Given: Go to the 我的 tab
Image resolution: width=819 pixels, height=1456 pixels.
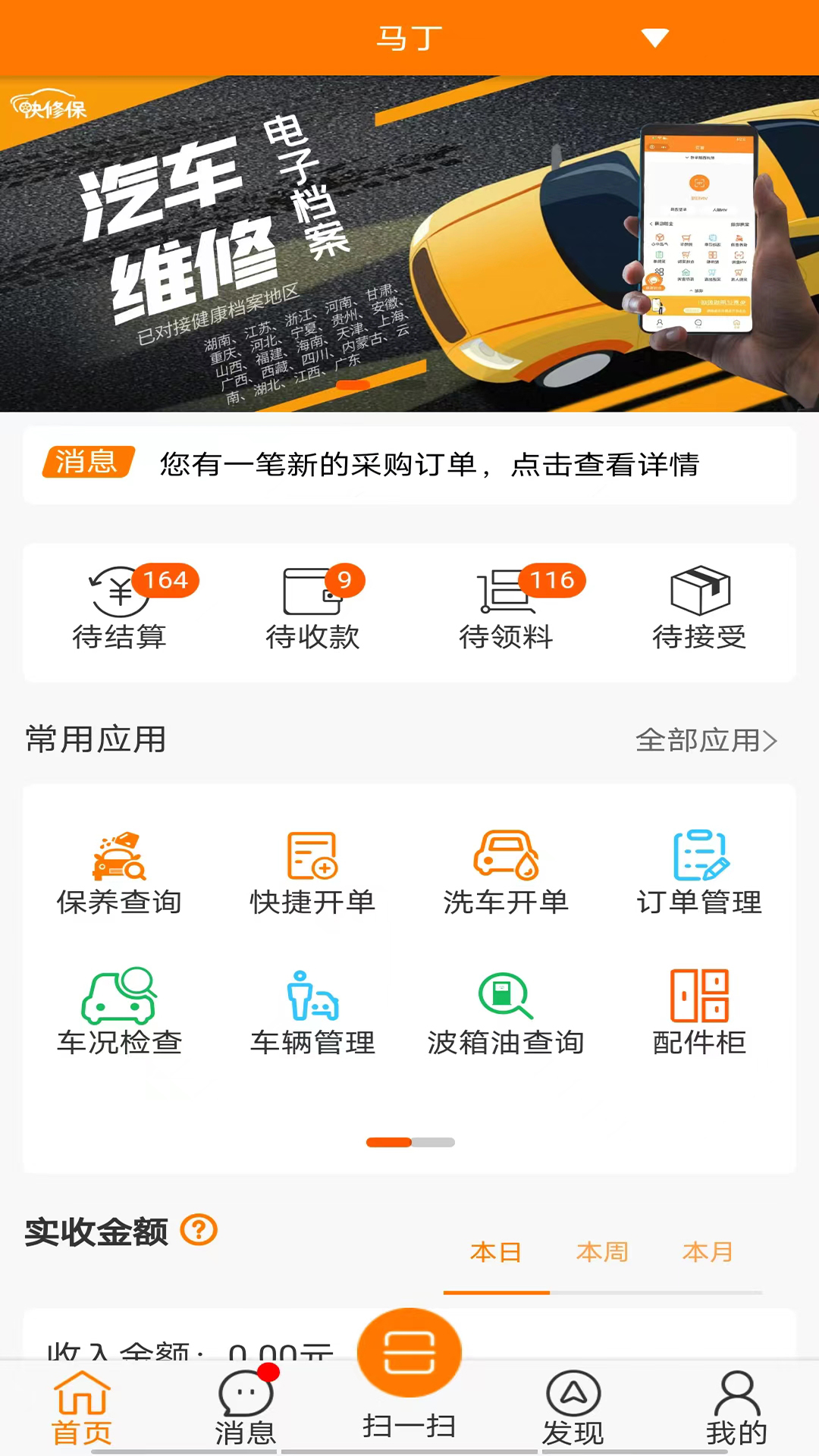Looking at the screenshot, I should pos(736,1408).
